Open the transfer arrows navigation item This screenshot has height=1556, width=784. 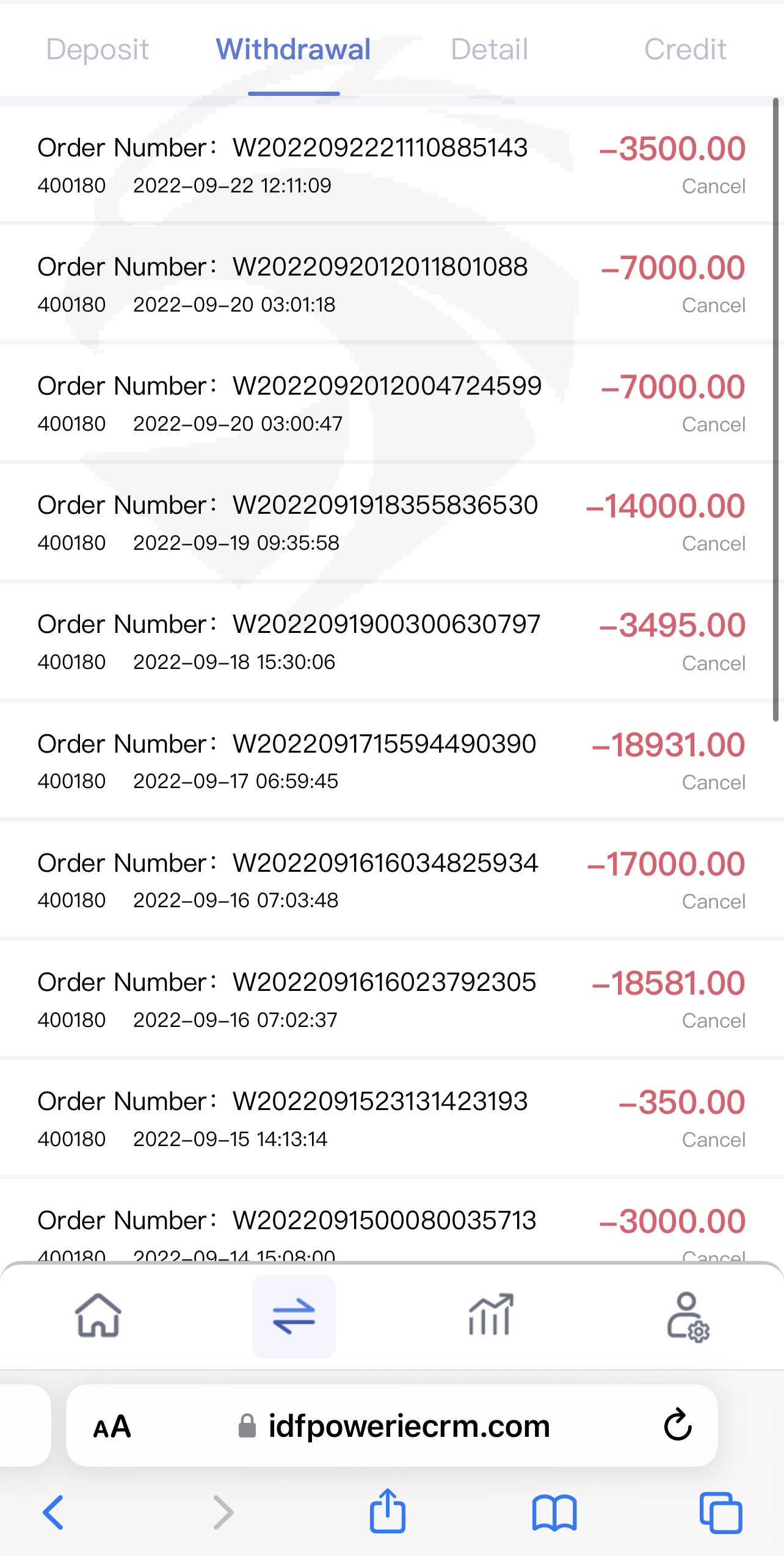pos(294,1315)
